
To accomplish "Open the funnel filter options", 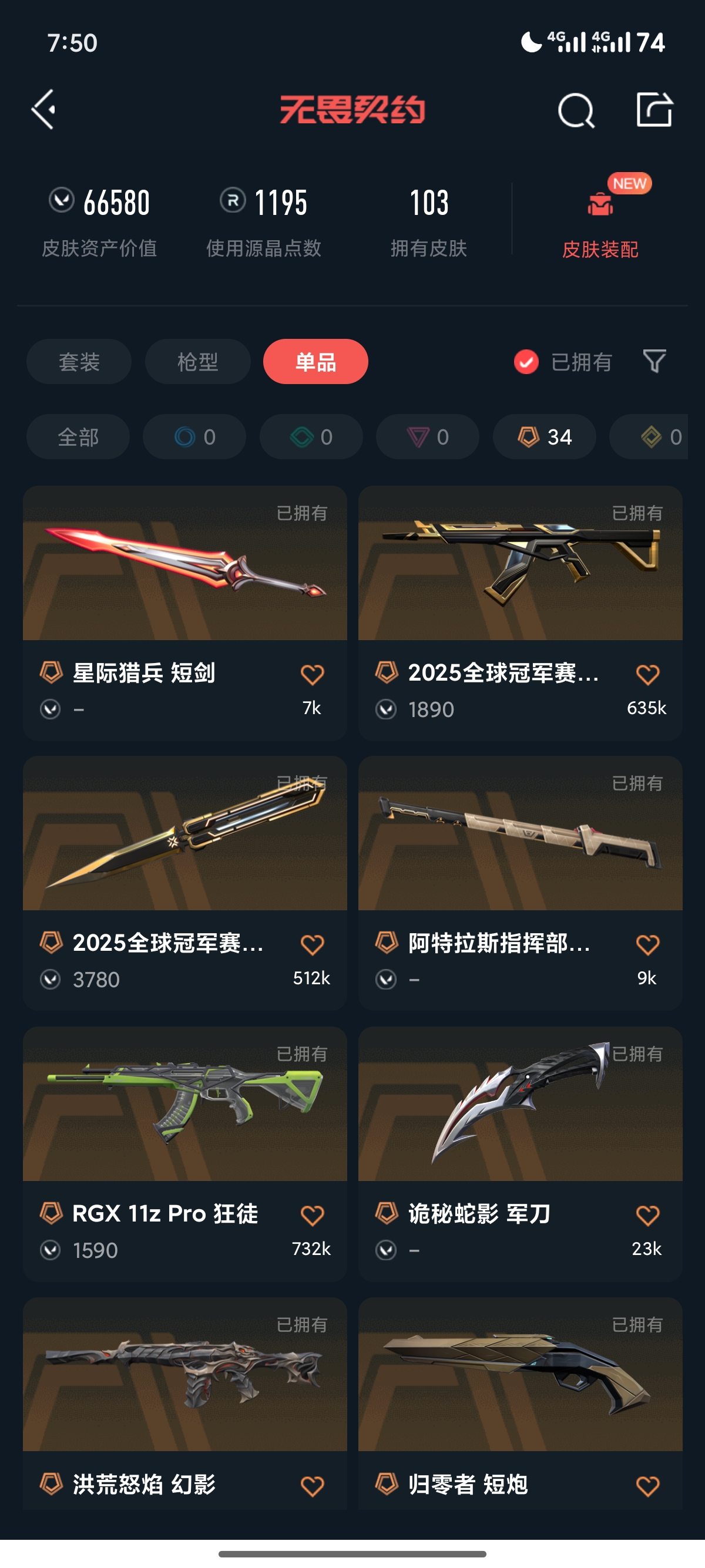I will point(654,362).
